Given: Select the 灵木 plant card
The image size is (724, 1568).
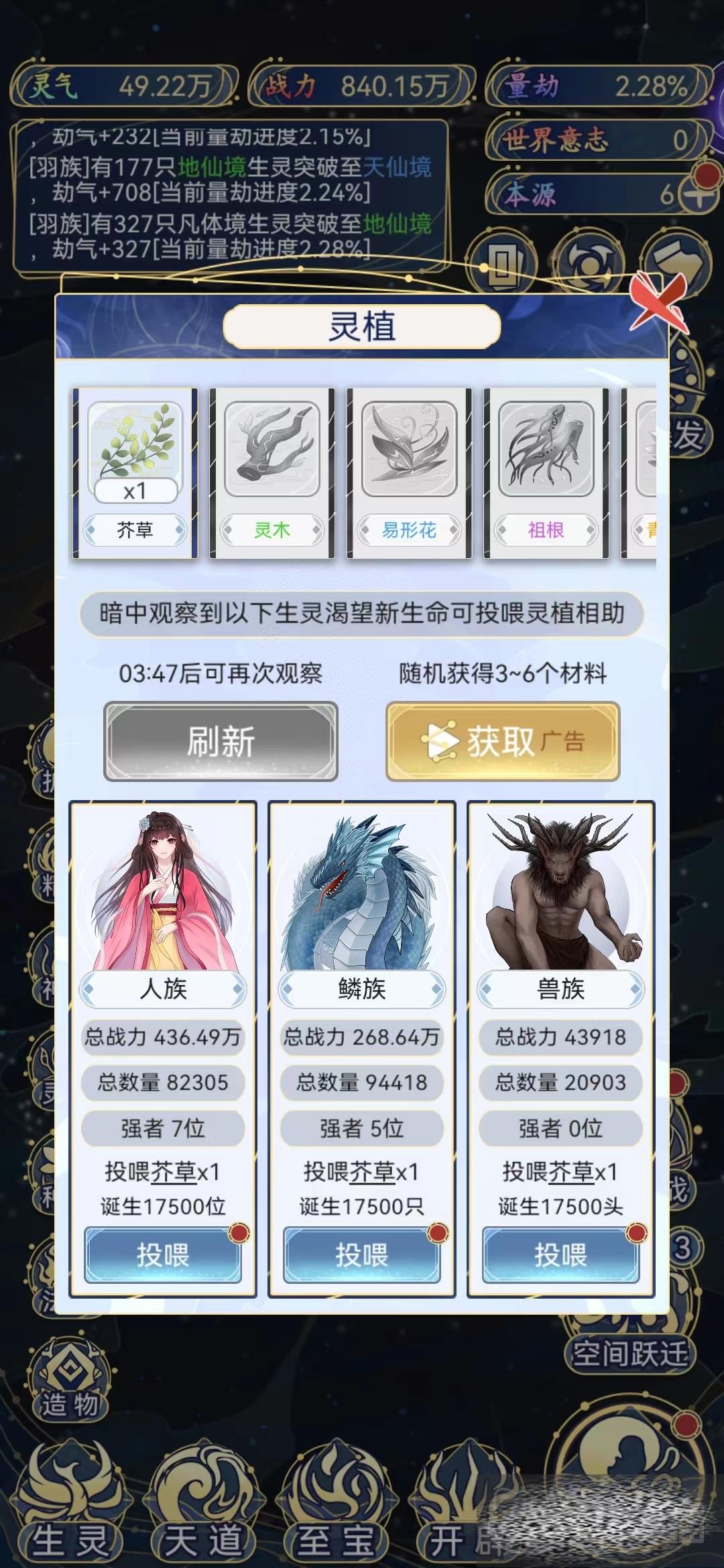Looking at the screenshot, I should coord(271,472).
